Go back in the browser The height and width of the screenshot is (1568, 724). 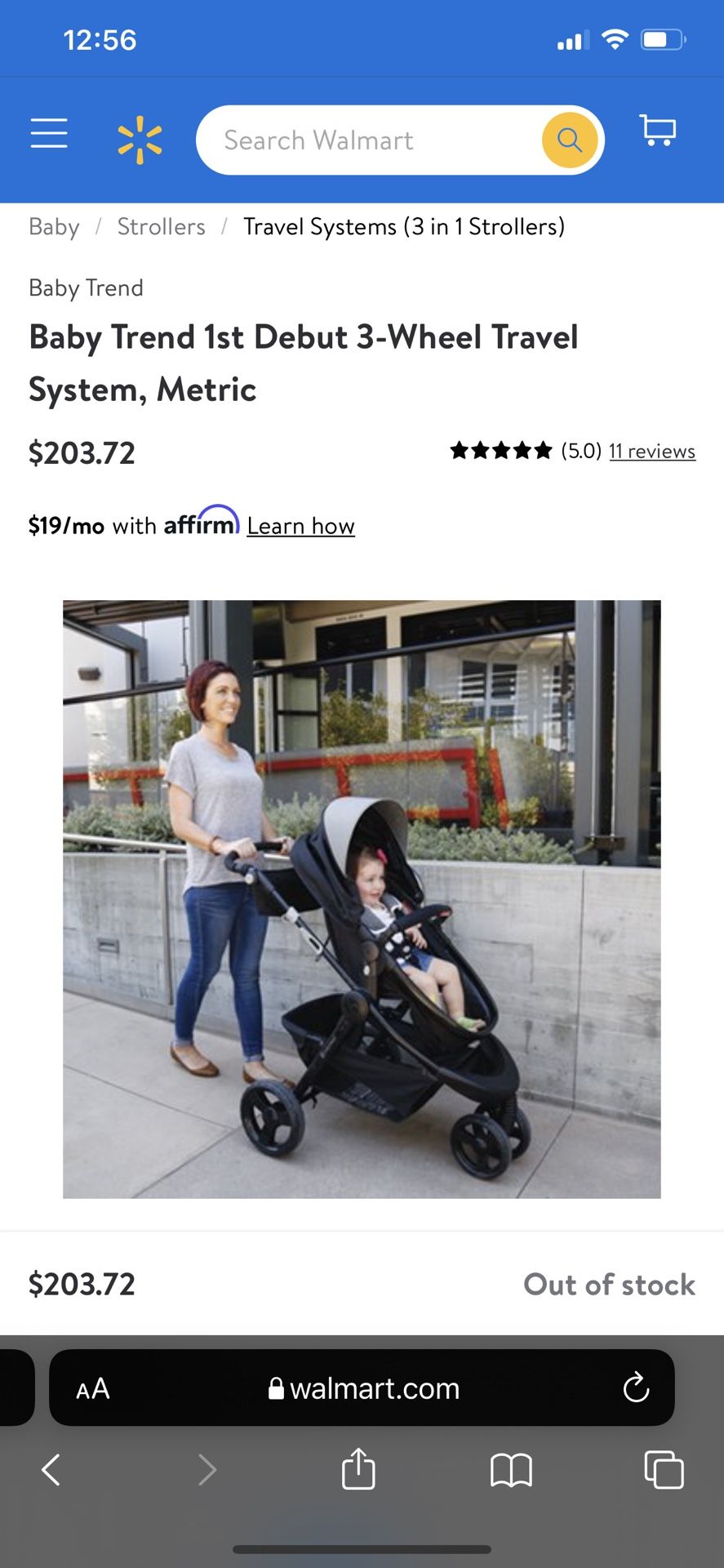click(x=51, y=1470)
